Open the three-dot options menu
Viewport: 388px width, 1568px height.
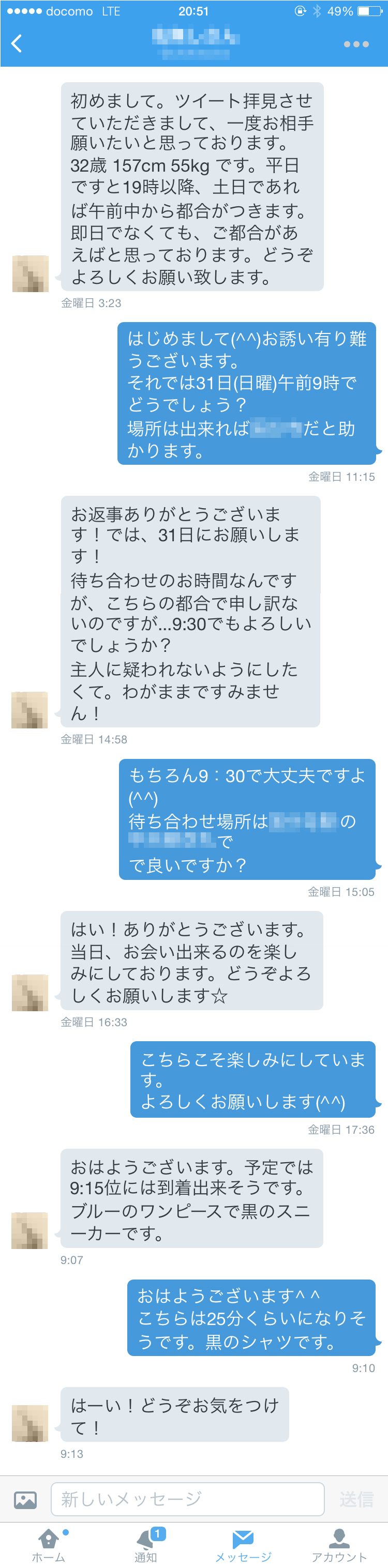point(356,44)
